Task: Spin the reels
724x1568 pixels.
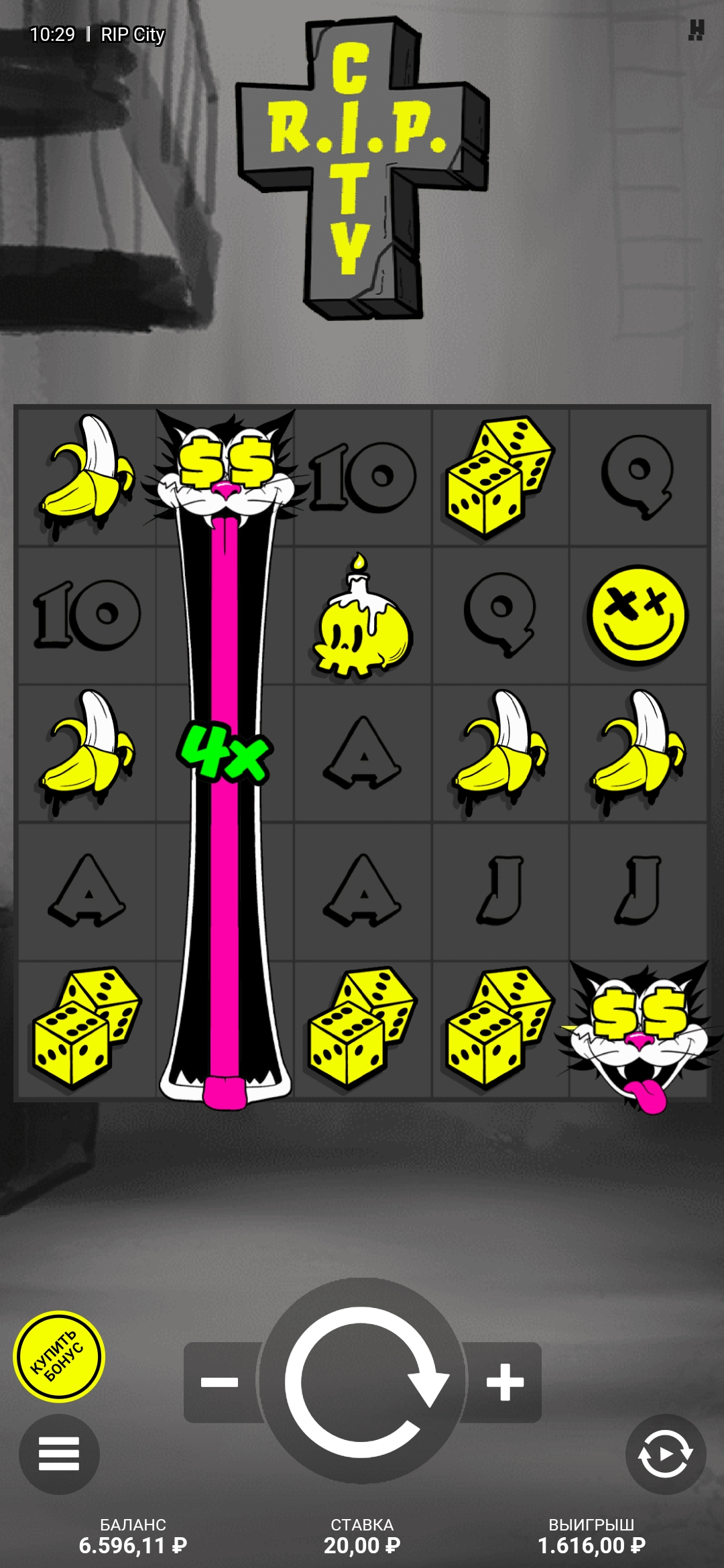Action: click(x=362, y=1382)
